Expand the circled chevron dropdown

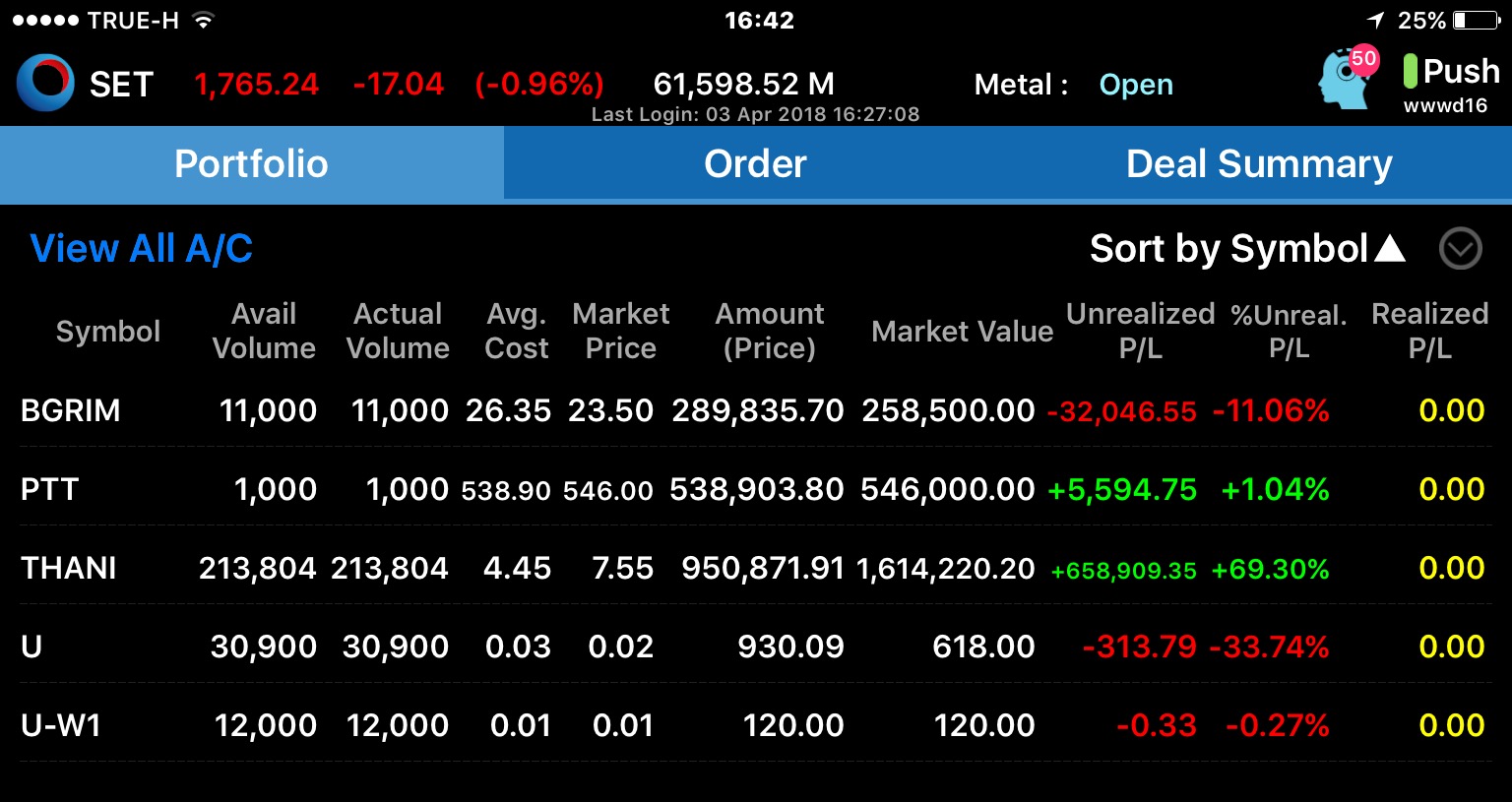click(x=1460, y=249)
